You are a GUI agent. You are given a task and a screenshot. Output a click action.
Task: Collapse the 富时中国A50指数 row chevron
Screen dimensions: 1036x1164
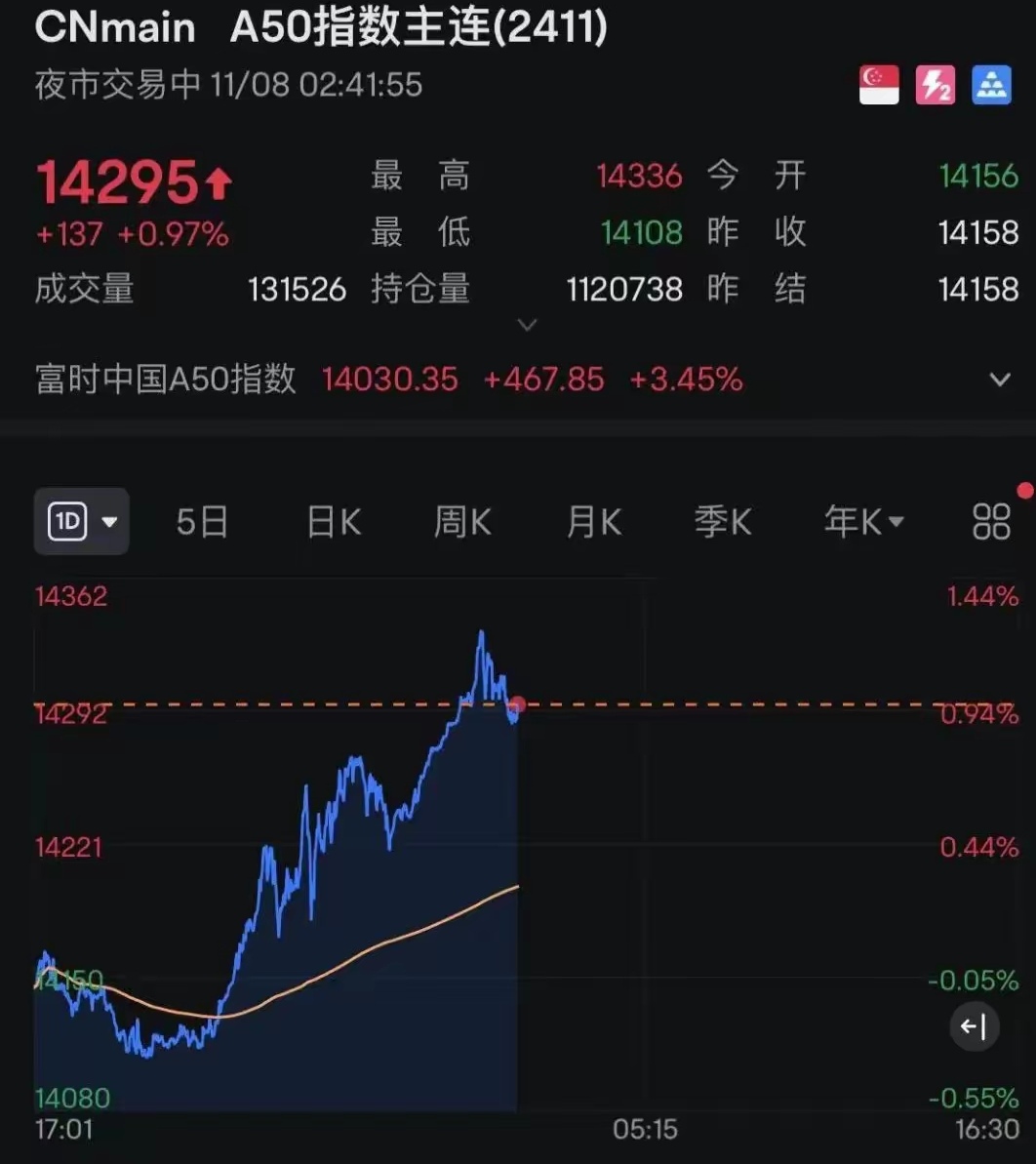[x=999, y=380]
